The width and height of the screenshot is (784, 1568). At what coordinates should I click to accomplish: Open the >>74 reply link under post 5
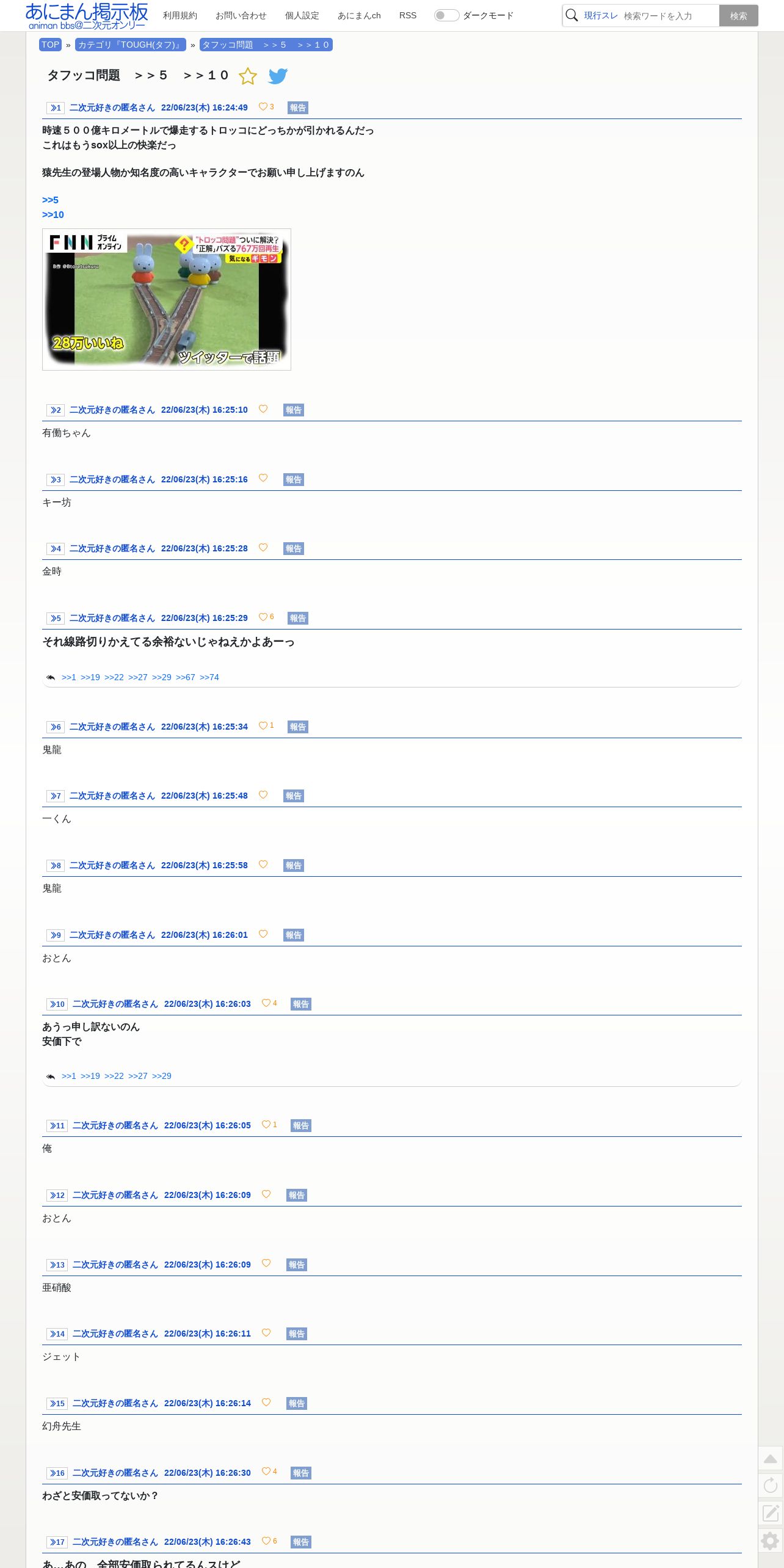pos(209,677)
